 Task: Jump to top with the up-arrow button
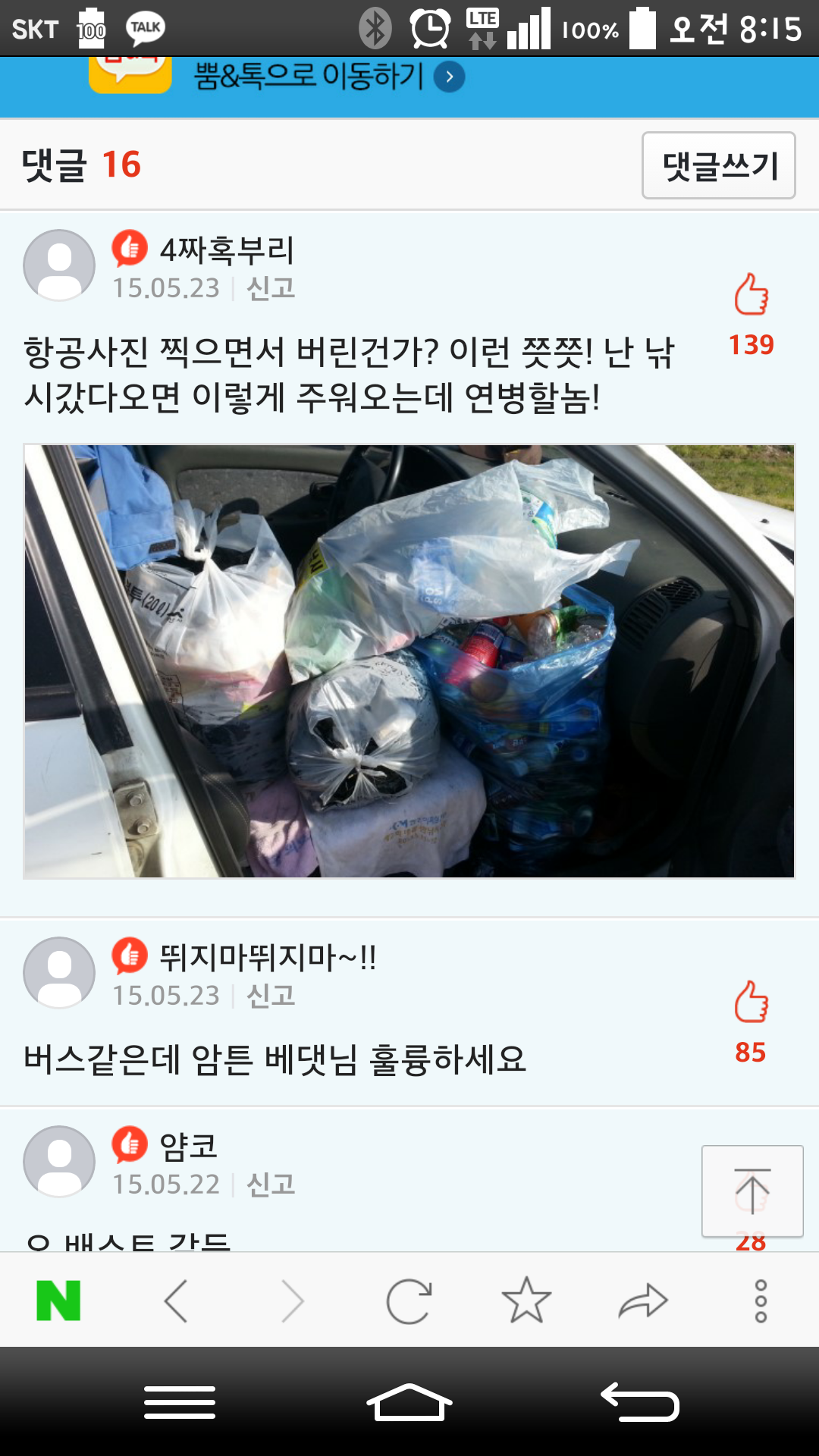752,1191
